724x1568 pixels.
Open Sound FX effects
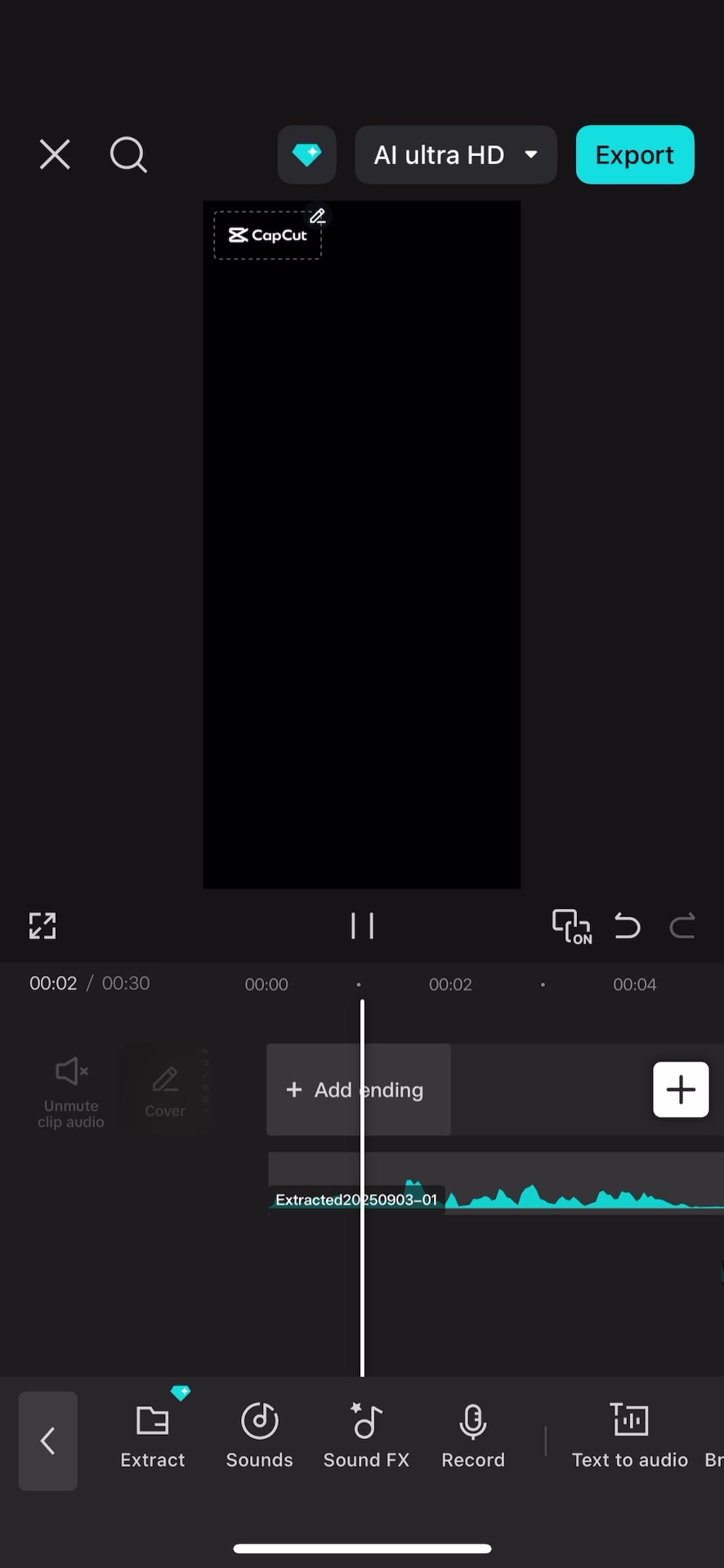[x=366, y=1436]
